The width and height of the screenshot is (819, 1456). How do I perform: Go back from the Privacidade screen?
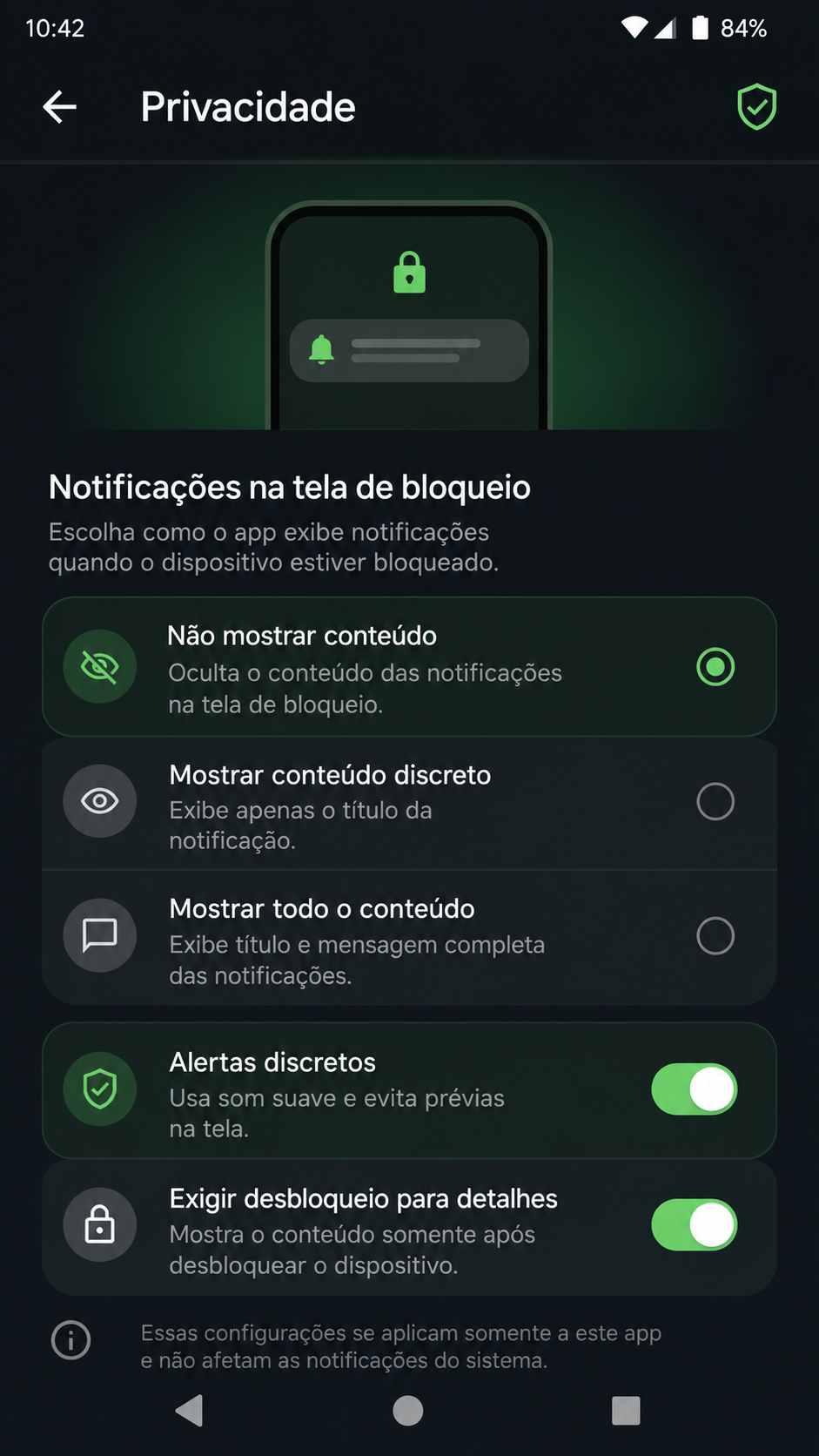click(60, 107)
